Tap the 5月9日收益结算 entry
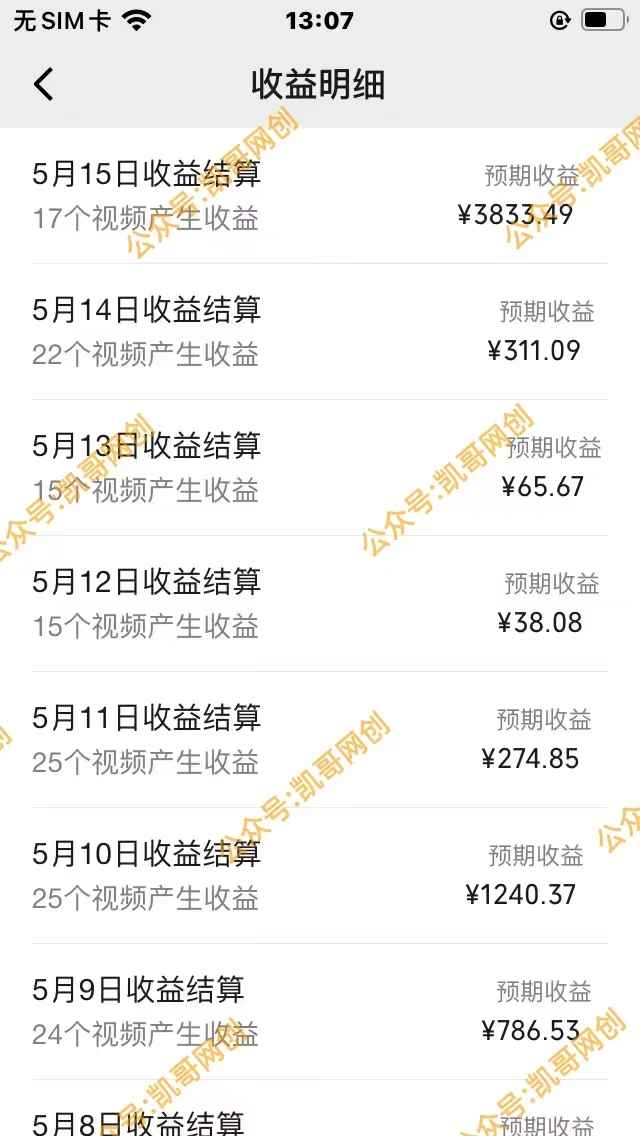This screenshot has height=1136, width=640. pyautogui.click(x=320, y=1011)
